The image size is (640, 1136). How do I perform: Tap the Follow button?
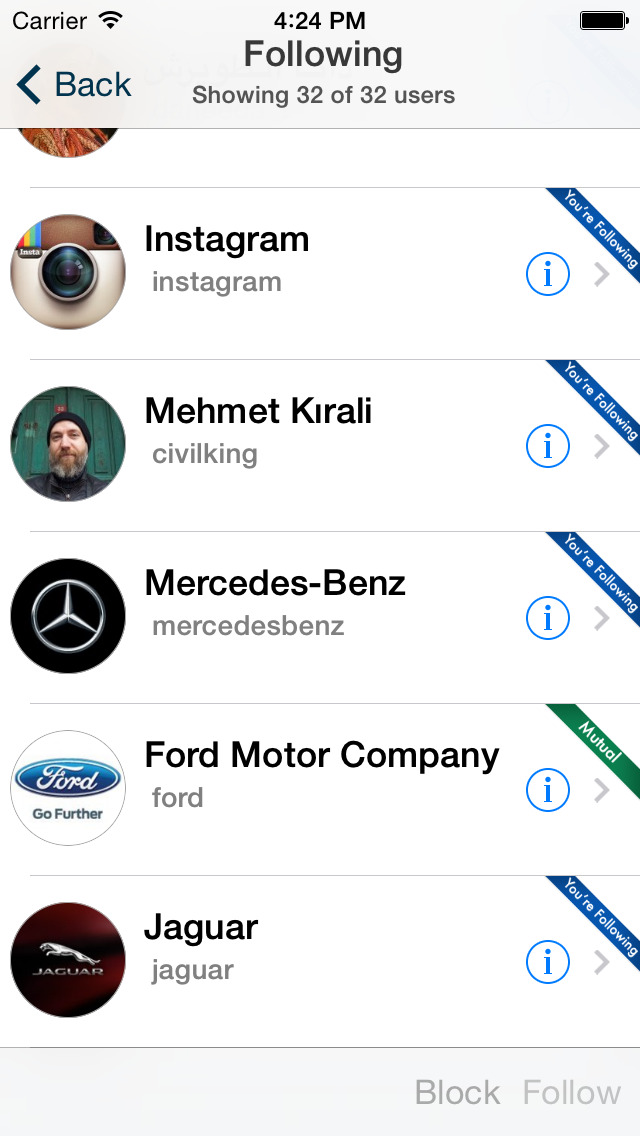[572, 1092]
